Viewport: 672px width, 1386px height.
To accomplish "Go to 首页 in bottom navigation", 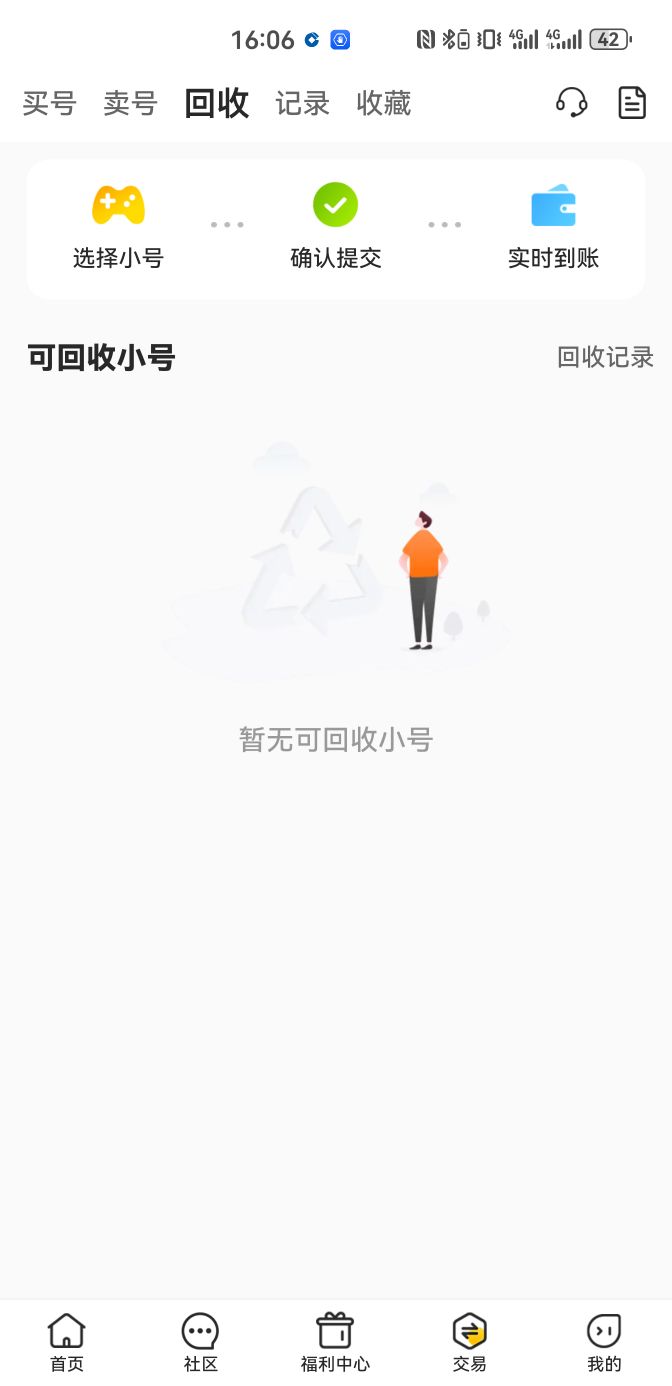I will coord(67,1343).
